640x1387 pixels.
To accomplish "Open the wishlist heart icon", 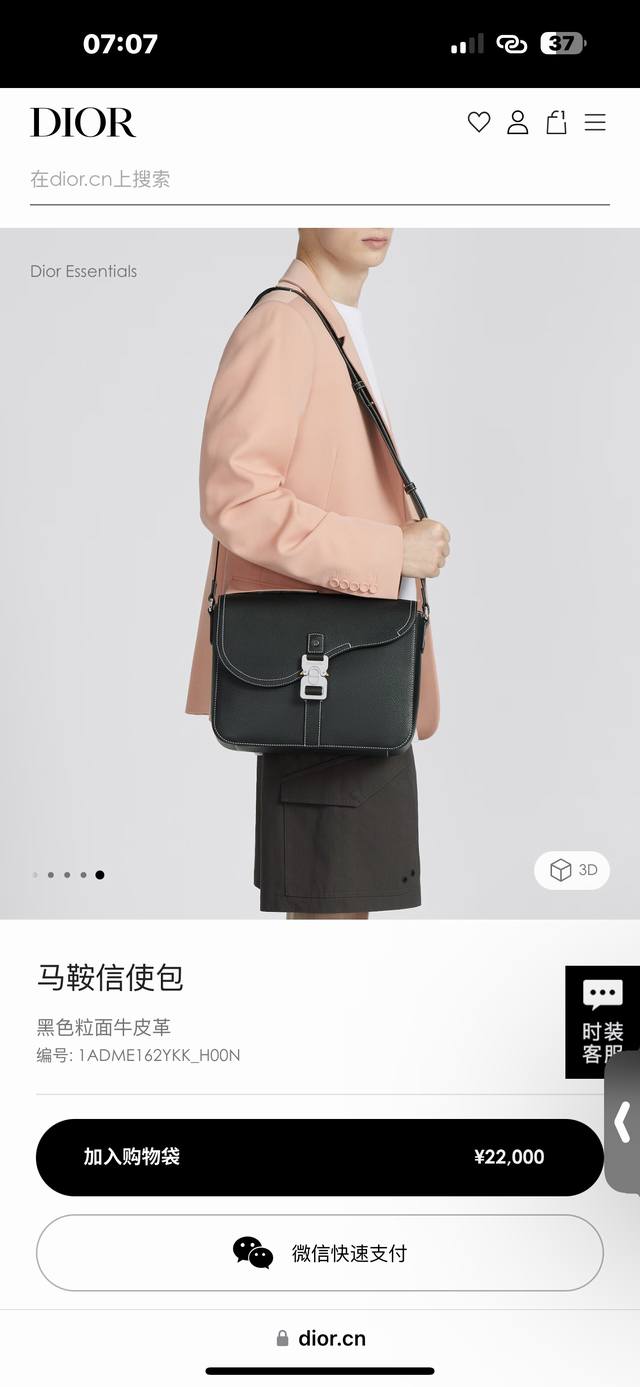I will [479, 122].
